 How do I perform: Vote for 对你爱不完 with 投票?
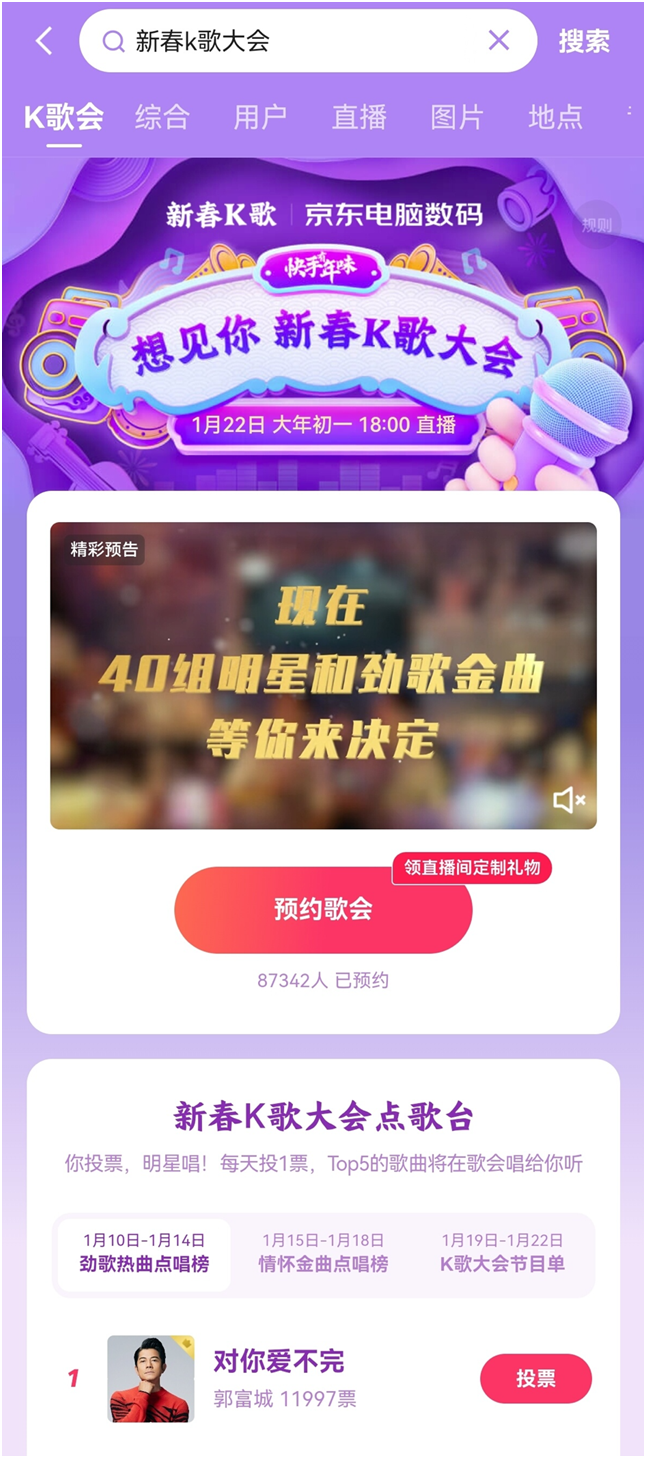[536, 1378]
